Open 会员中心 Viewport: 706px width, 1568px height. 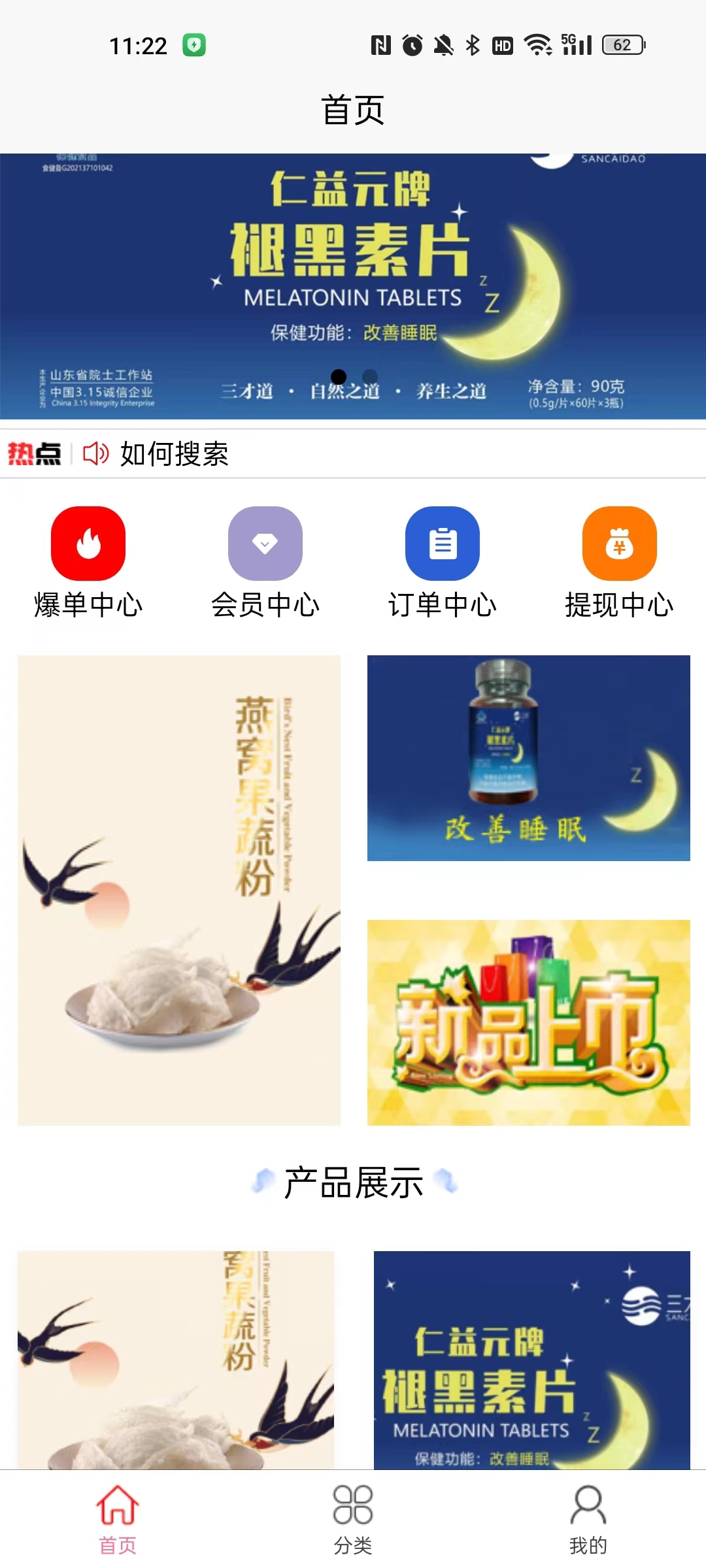pyautogui.click(x=265, y=562)
